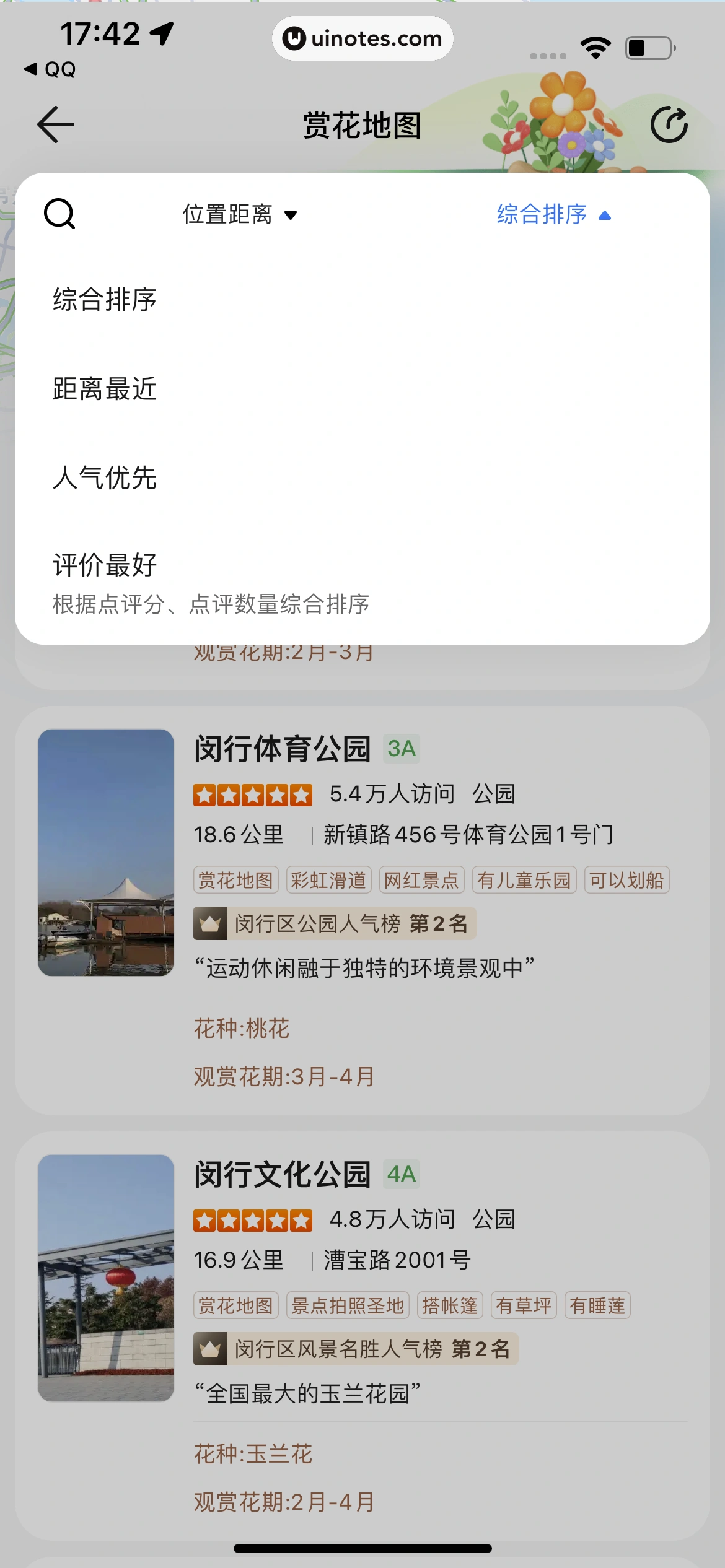Screen dimensions: 725x1568
Task: Open 闵行文化公园 park card
Action: (x=283, y=1175)
